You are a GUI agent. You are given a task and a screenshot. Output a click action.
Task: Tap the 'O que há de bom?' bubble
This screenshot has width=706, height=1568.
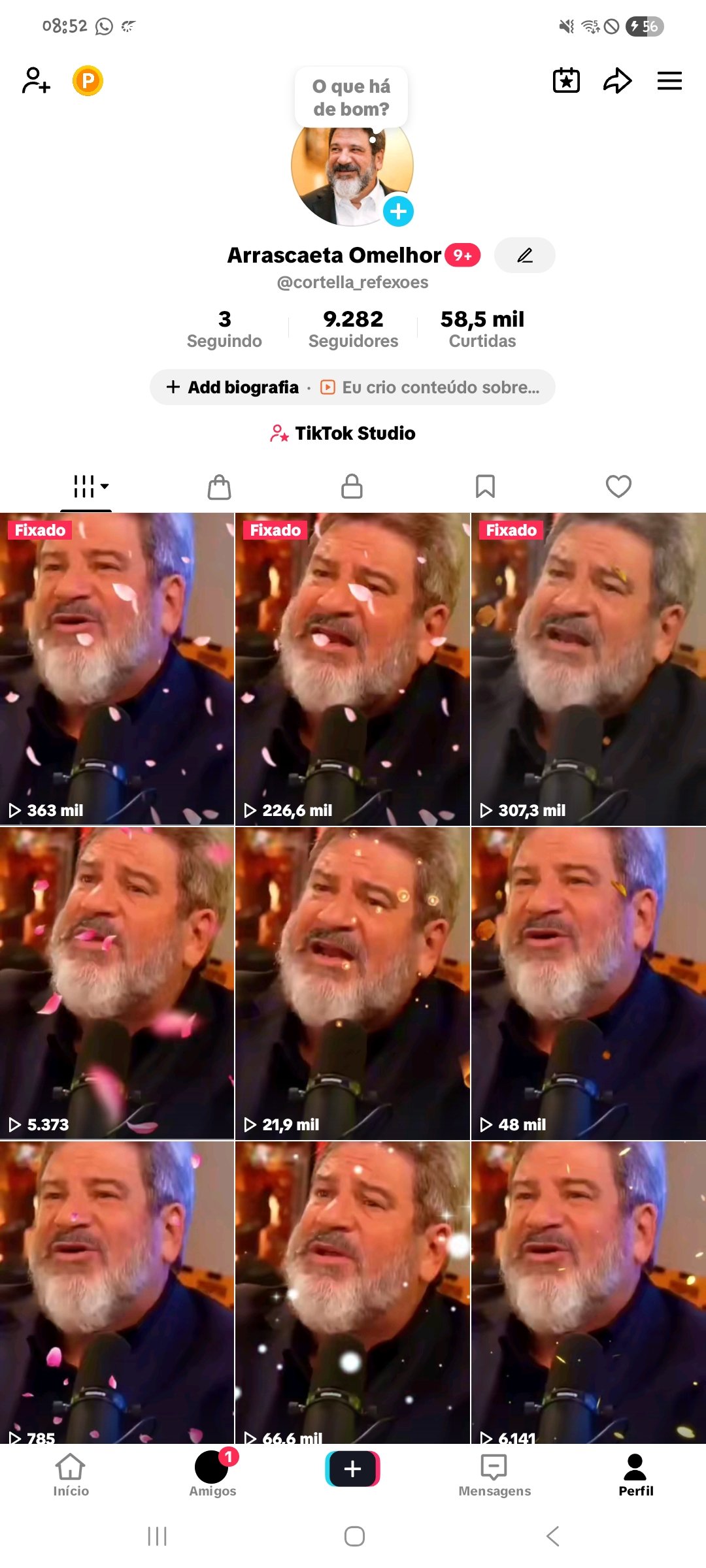(351, 97)
